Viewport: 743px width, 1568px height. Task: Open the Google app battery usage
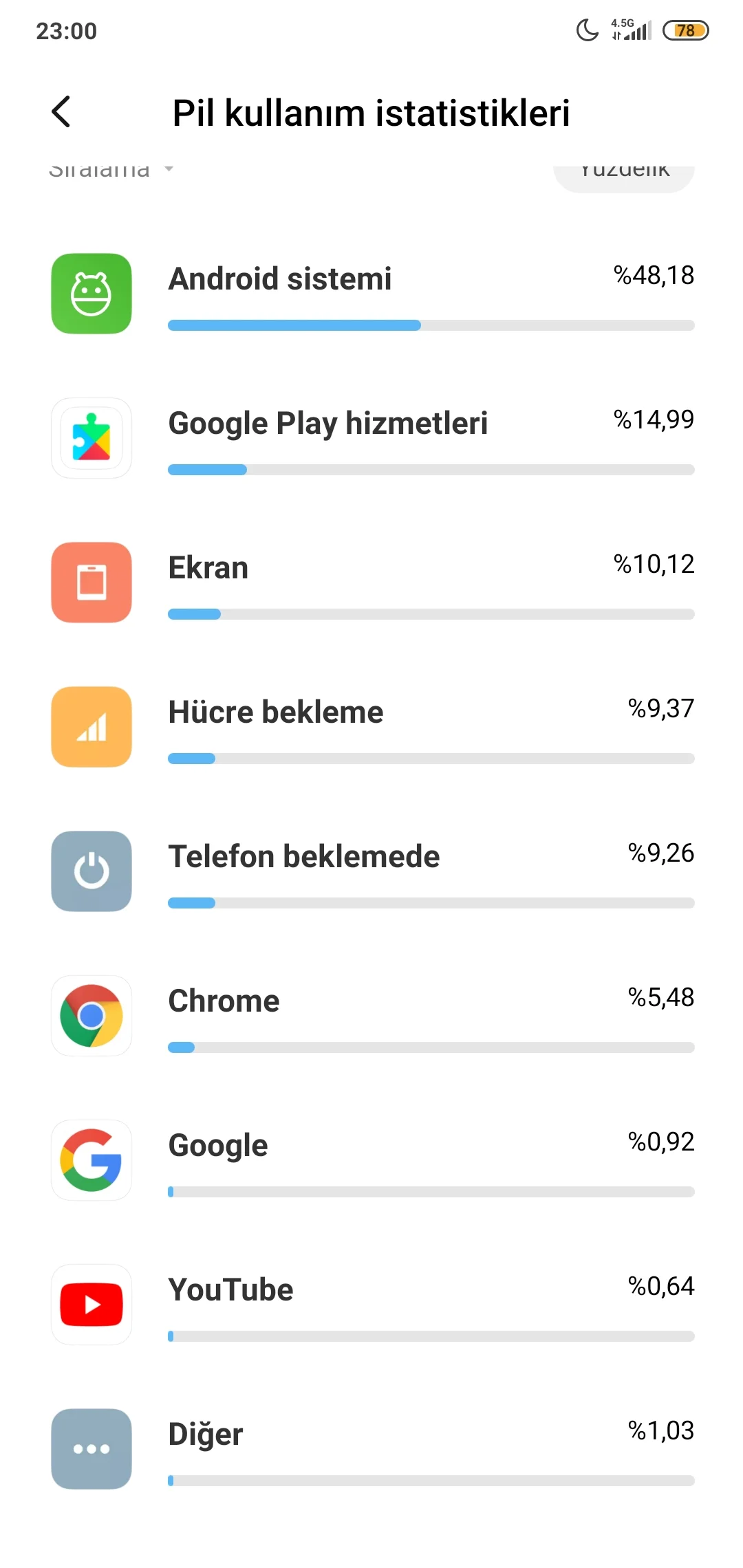tap(371, 1161)
